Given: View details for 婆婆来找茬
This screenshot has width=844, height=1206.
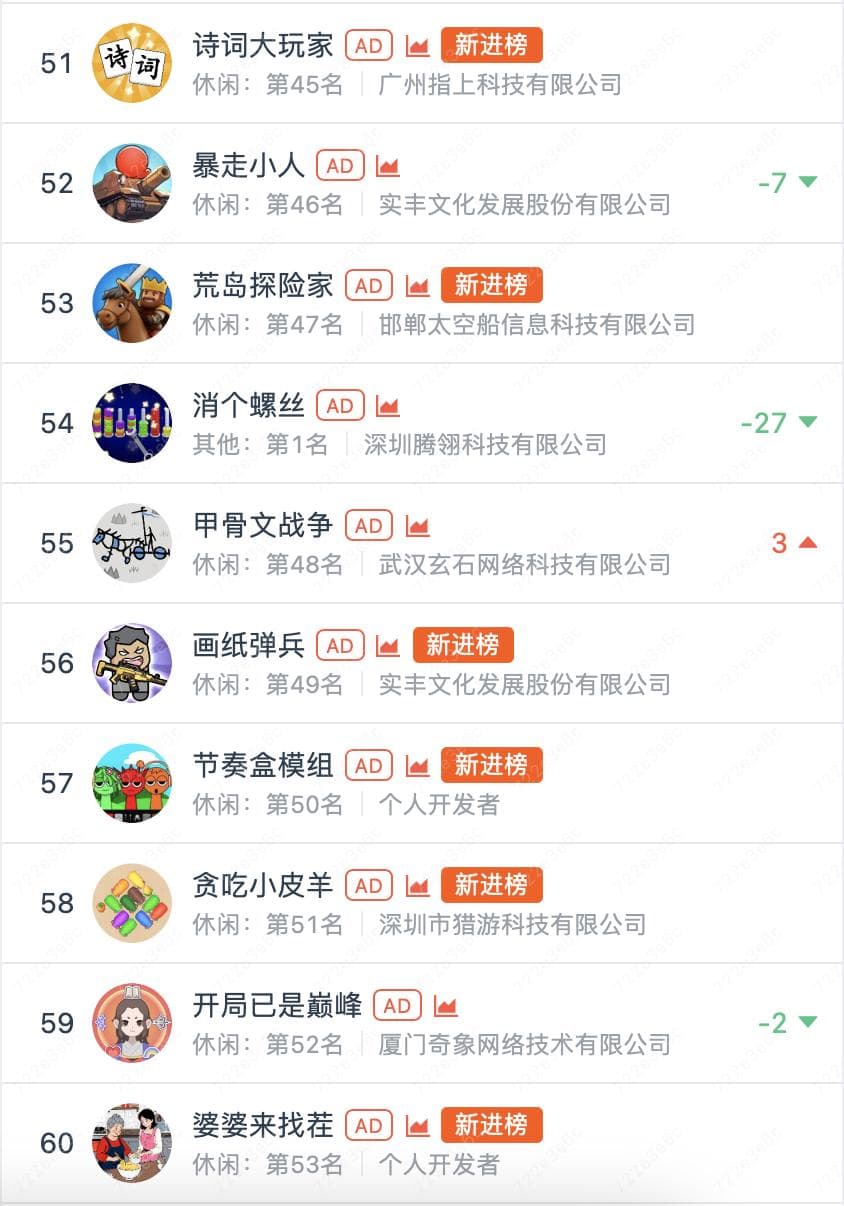Looking at the screenshot, I should (x=263, y=1125).
